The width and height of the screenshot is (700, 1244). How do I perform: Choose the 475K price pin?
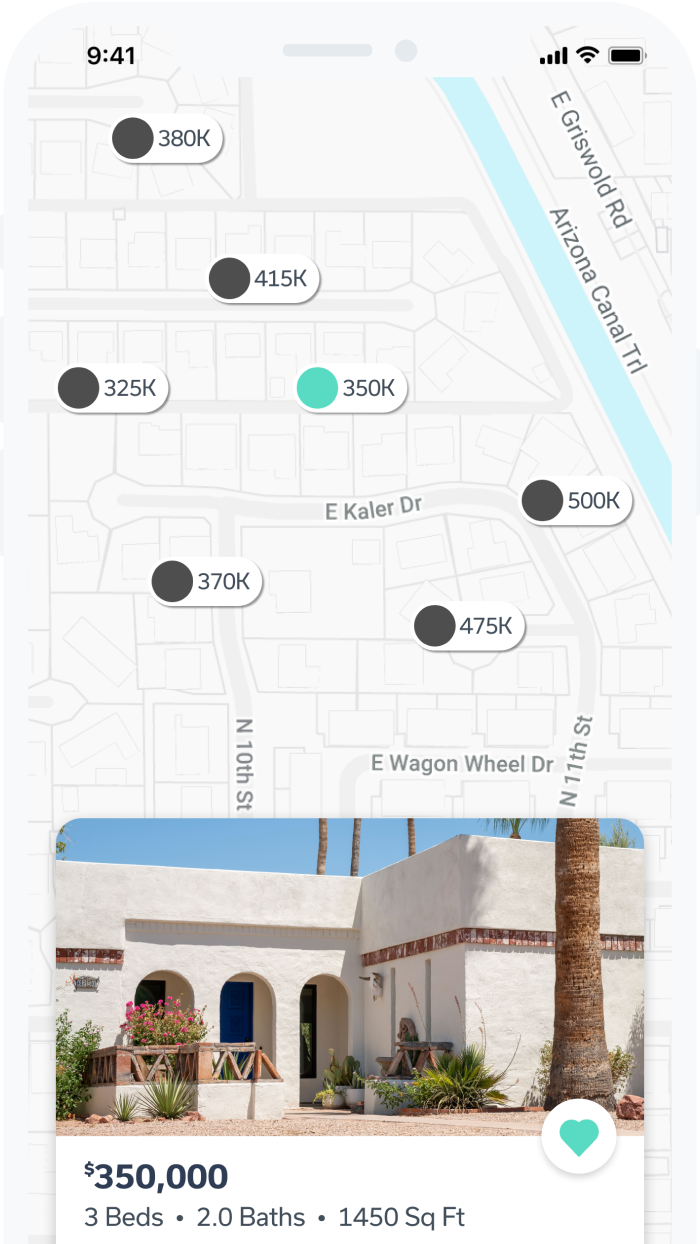(469, 627)
